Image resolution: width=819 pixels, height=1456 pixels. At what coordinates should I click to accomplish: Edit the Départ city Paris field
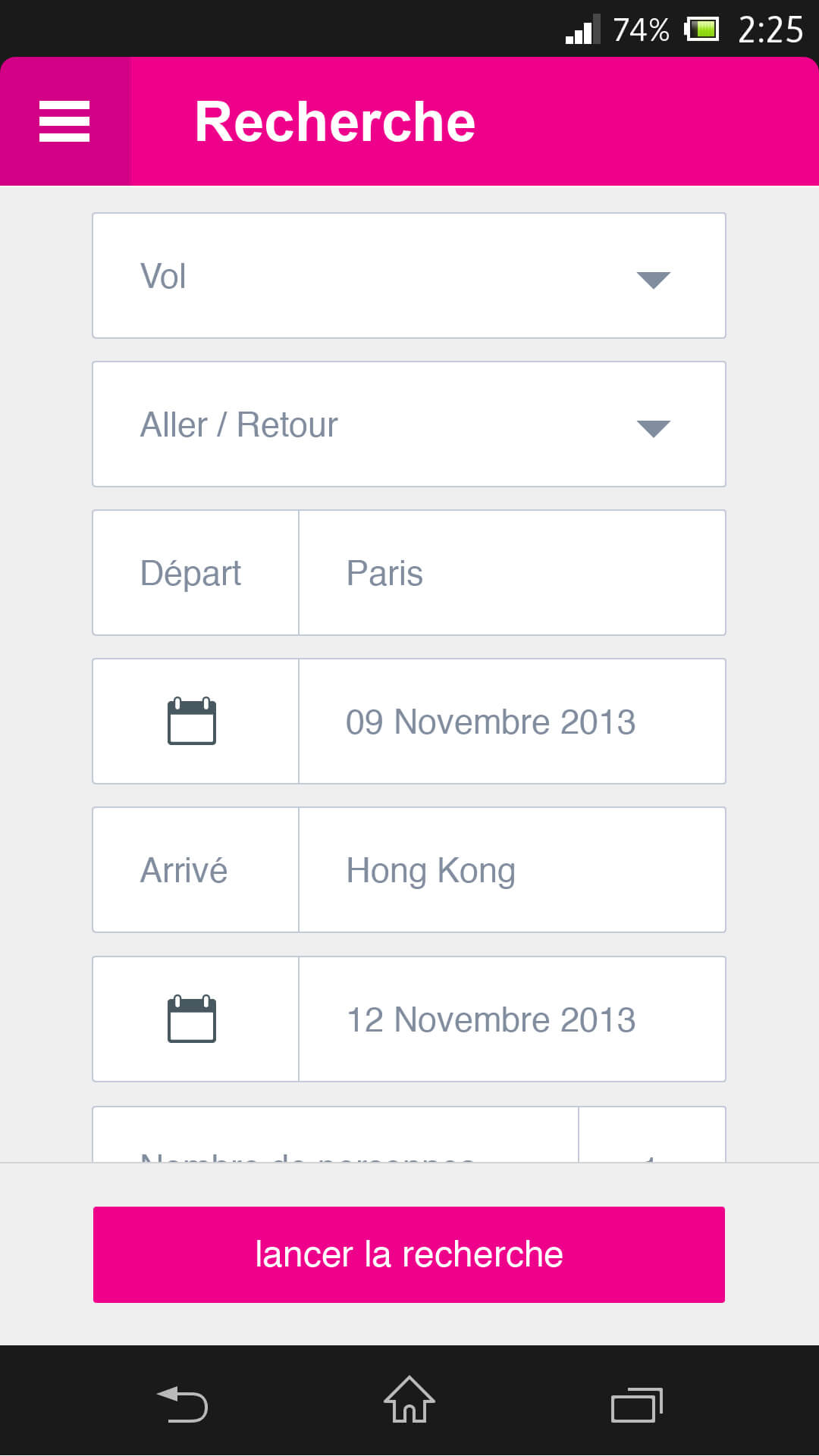(x=512, y=573)
